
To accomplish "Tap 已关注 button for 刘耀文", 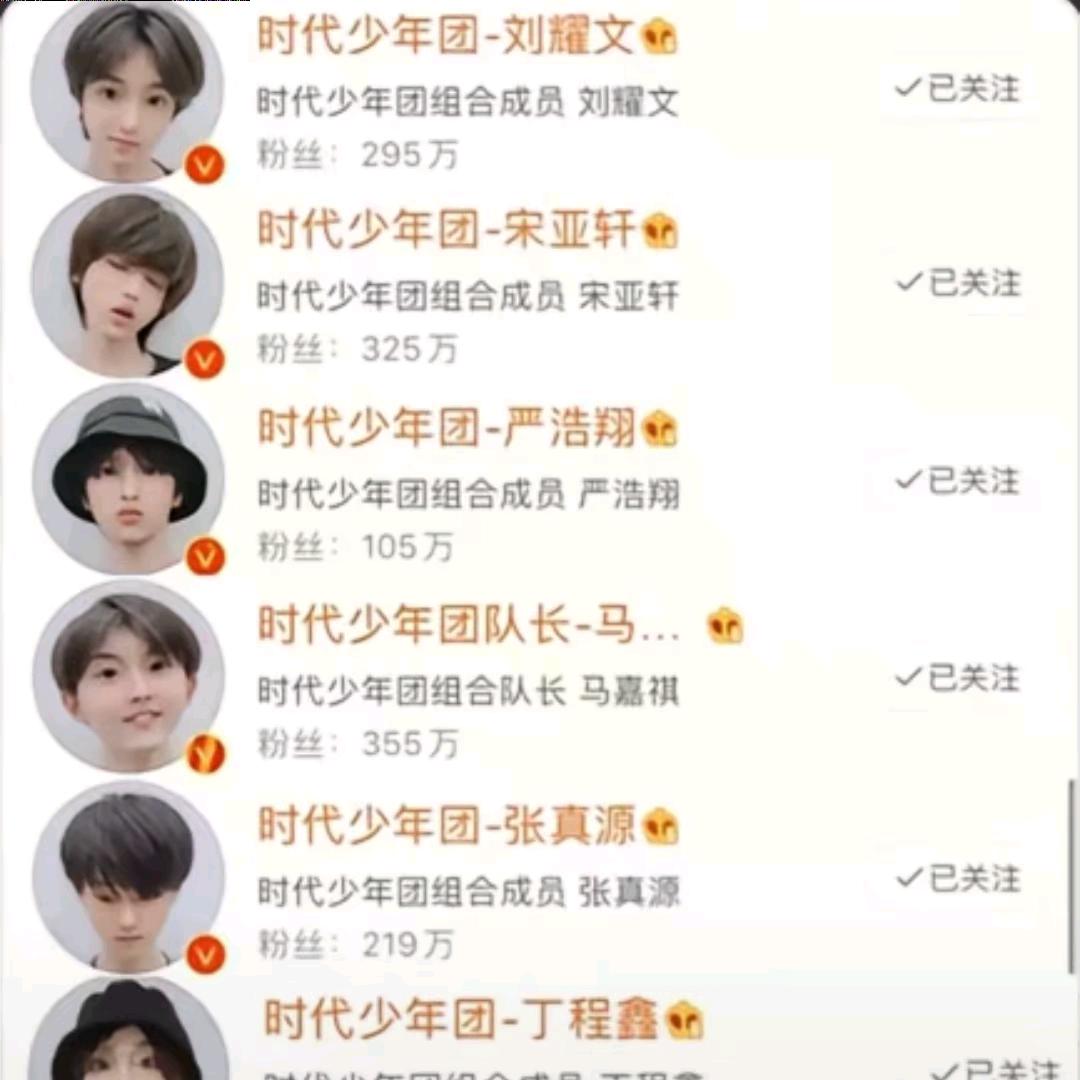I will click(x=958, y=89).
